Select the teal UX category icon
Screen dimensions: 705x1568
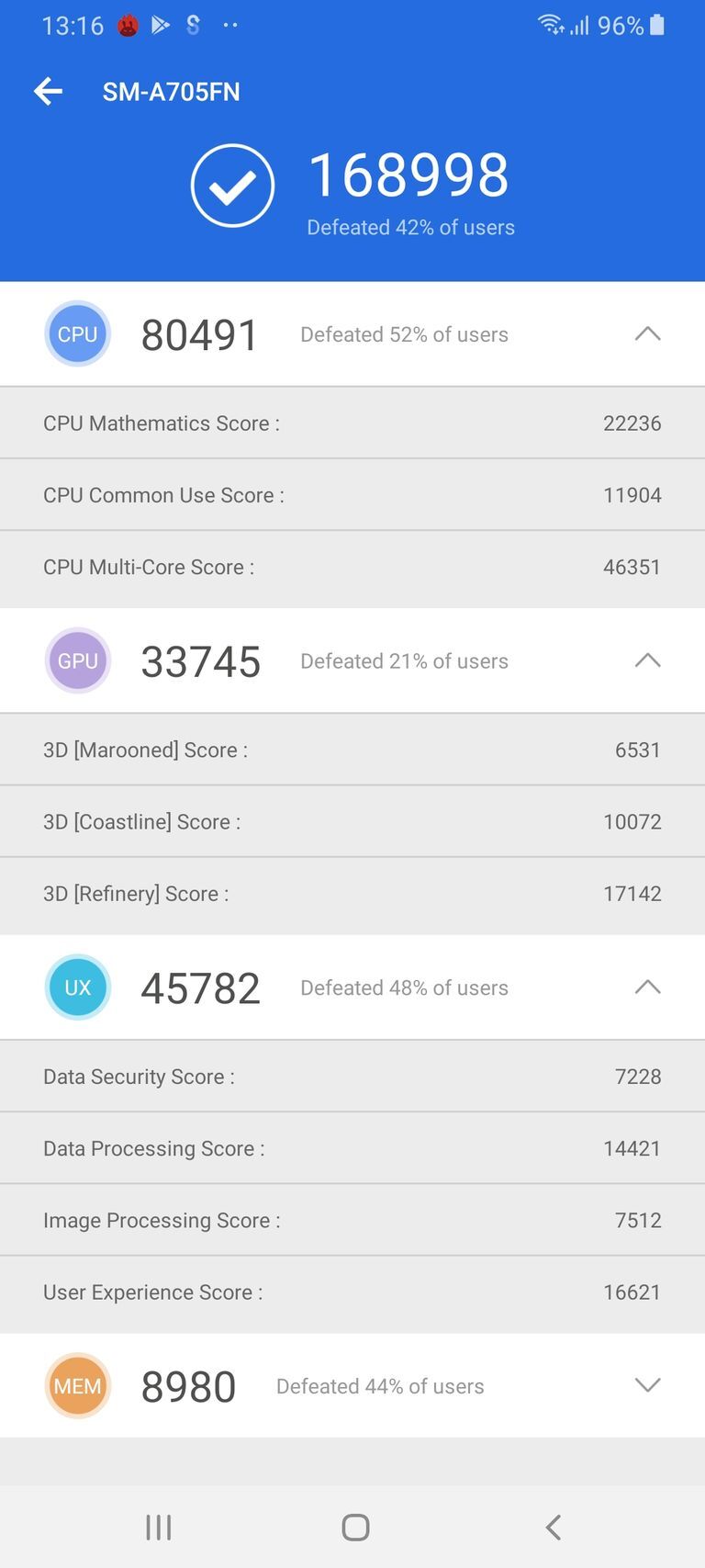click(x=77, y=987)
